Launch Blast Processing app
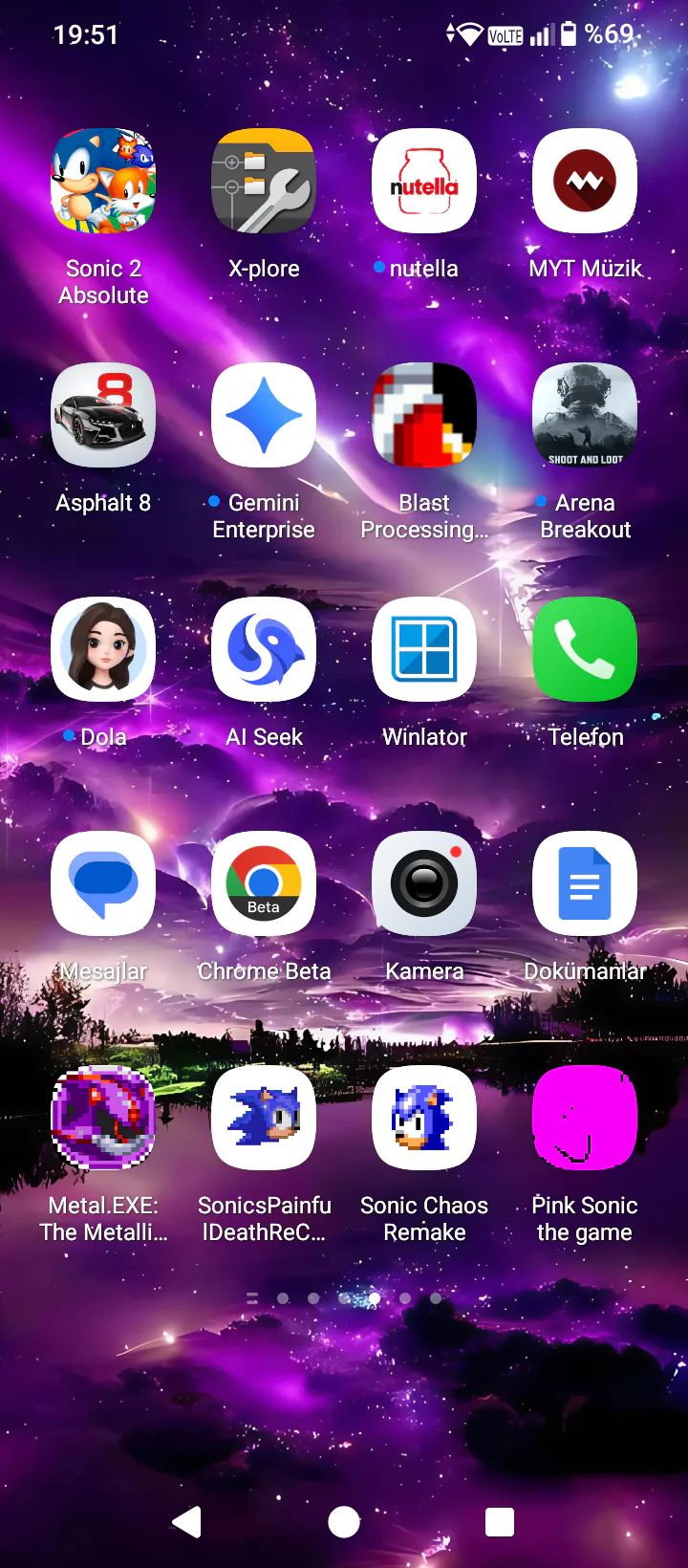The height and width of the screenshot is (1568, 688). pos(424,415)
